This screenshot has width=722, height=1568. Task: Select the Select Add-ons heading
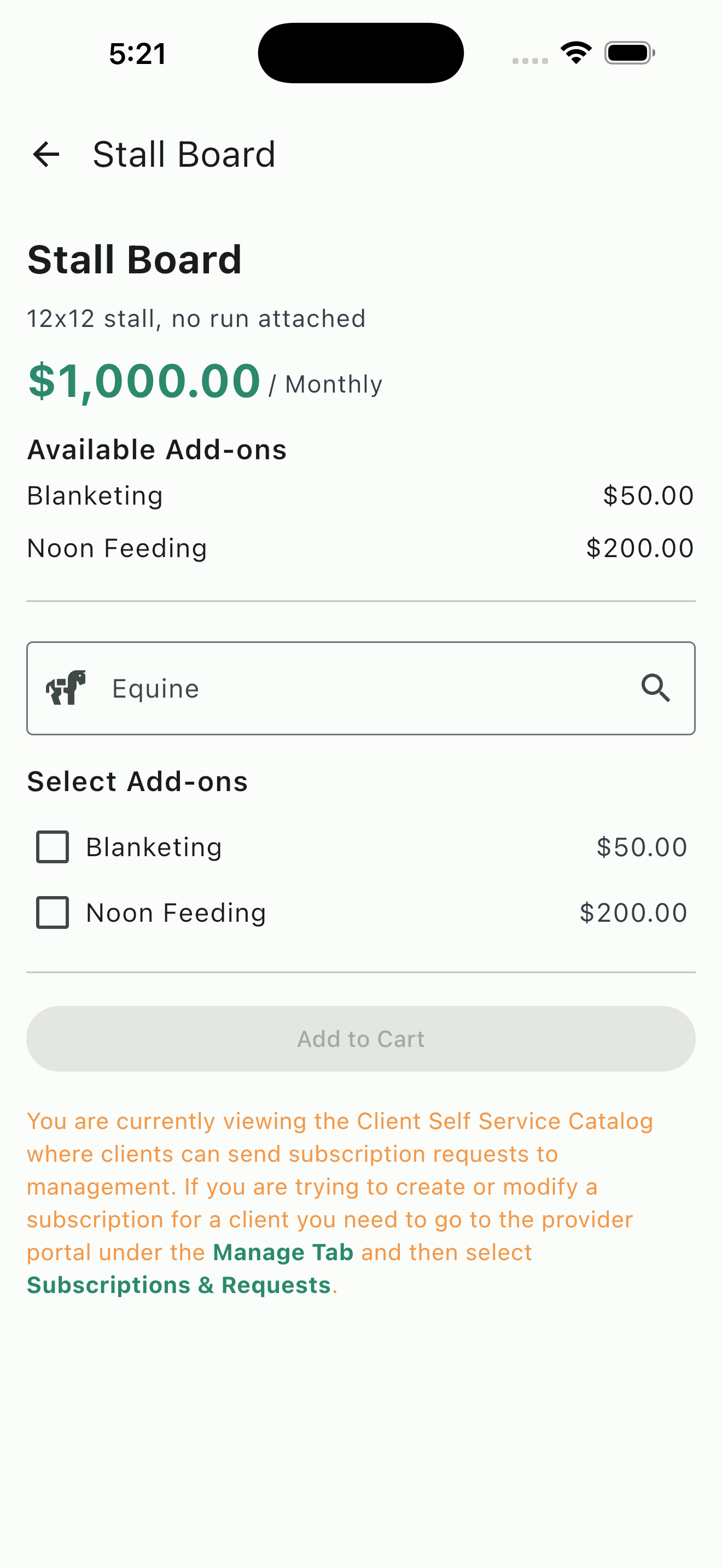pyautogui.click(x=137, y=781)
